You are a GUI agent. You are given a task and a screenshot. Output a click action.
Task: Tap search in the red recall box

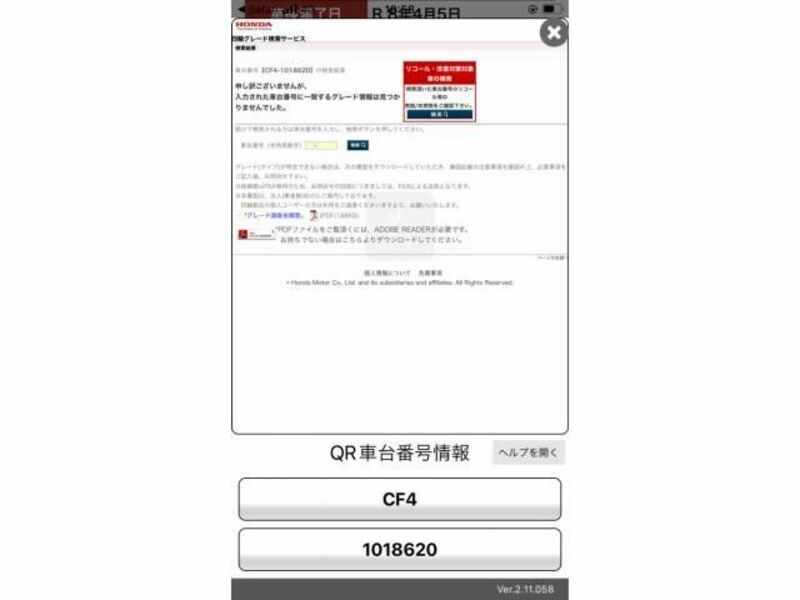pos(439,115)
